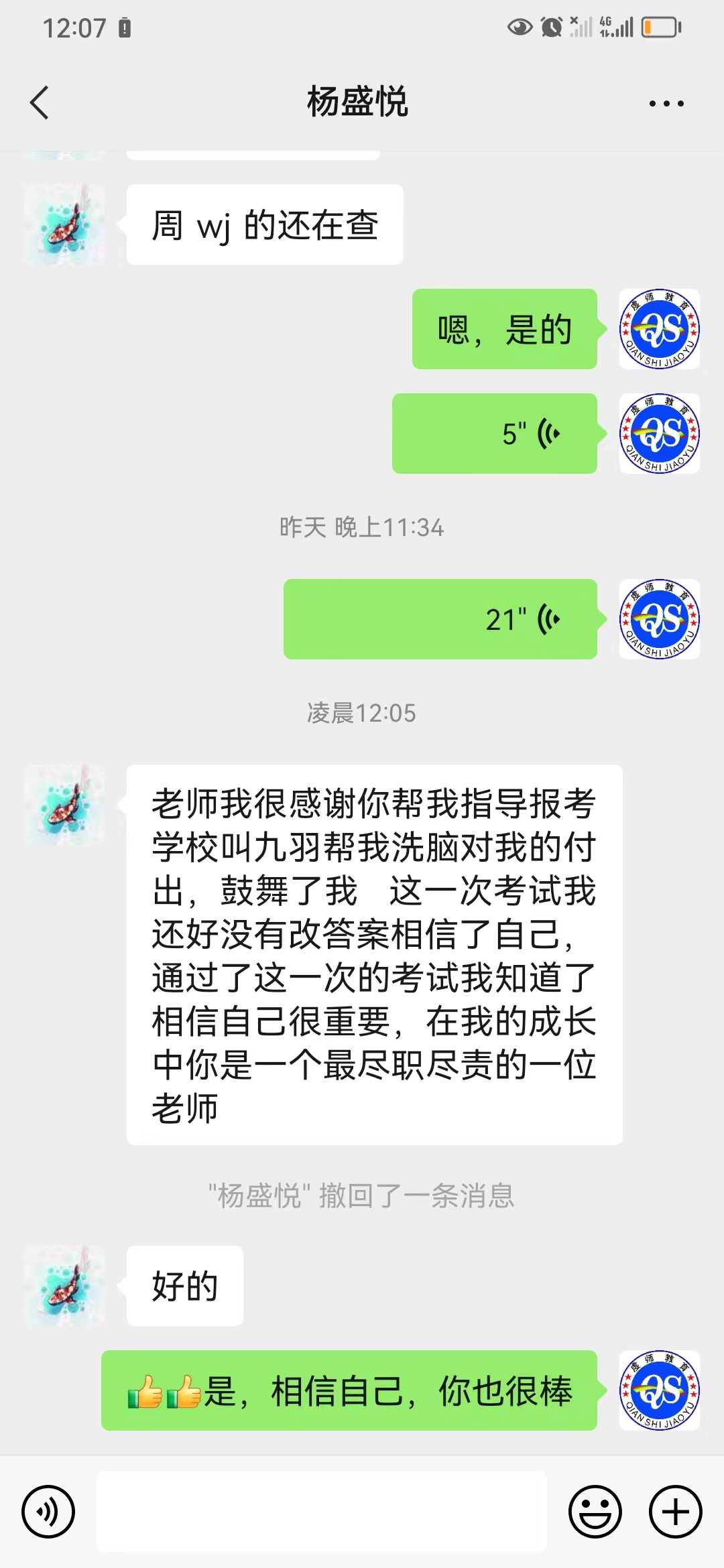Viewport: 724px width, 1568px height.
Task: Open the emoji sticker panel
Action: click(x=595, y=1511)
